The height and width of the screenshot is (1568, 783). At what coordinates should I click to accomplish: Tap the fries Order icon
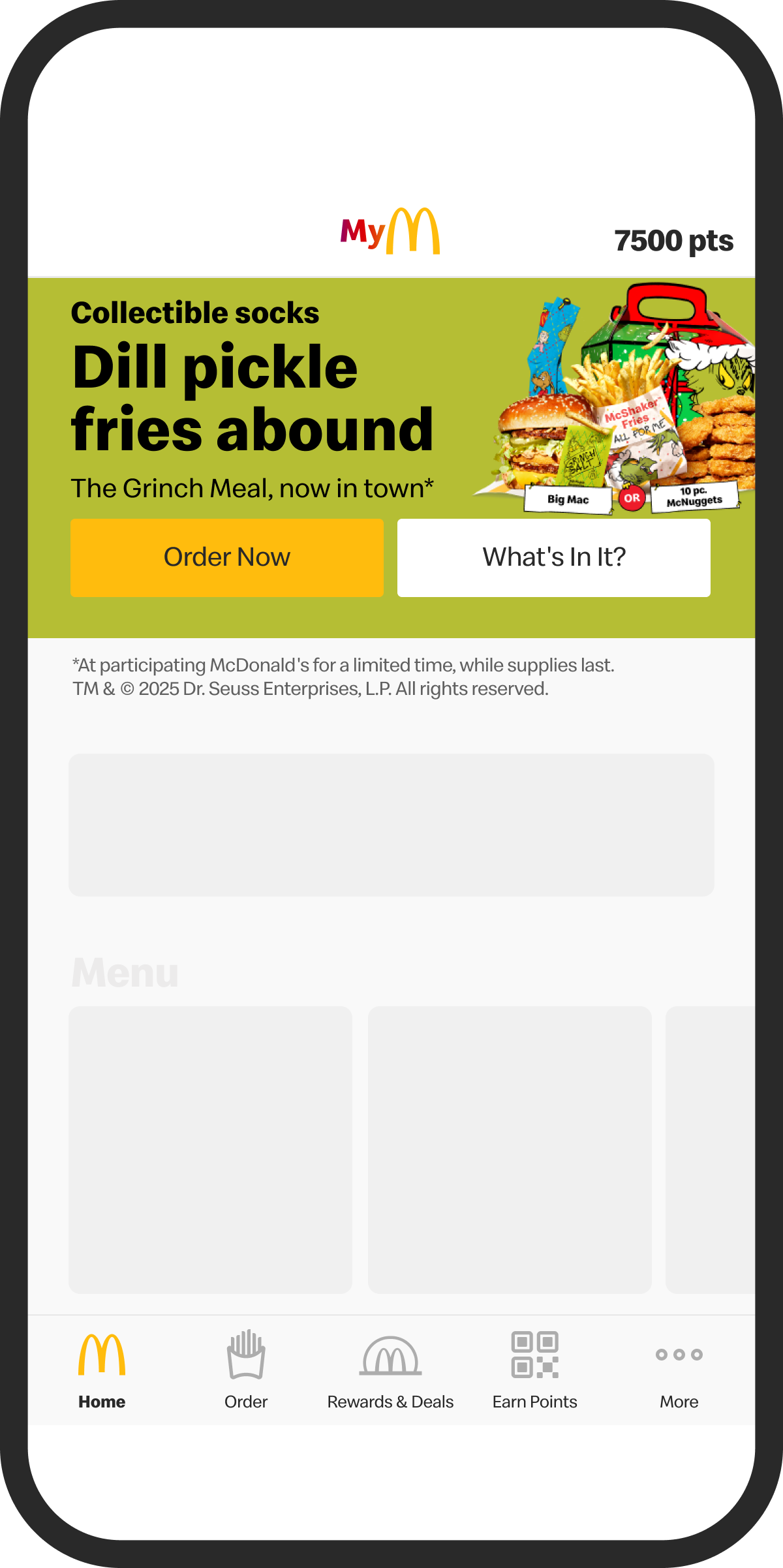tap(245, 1356)
